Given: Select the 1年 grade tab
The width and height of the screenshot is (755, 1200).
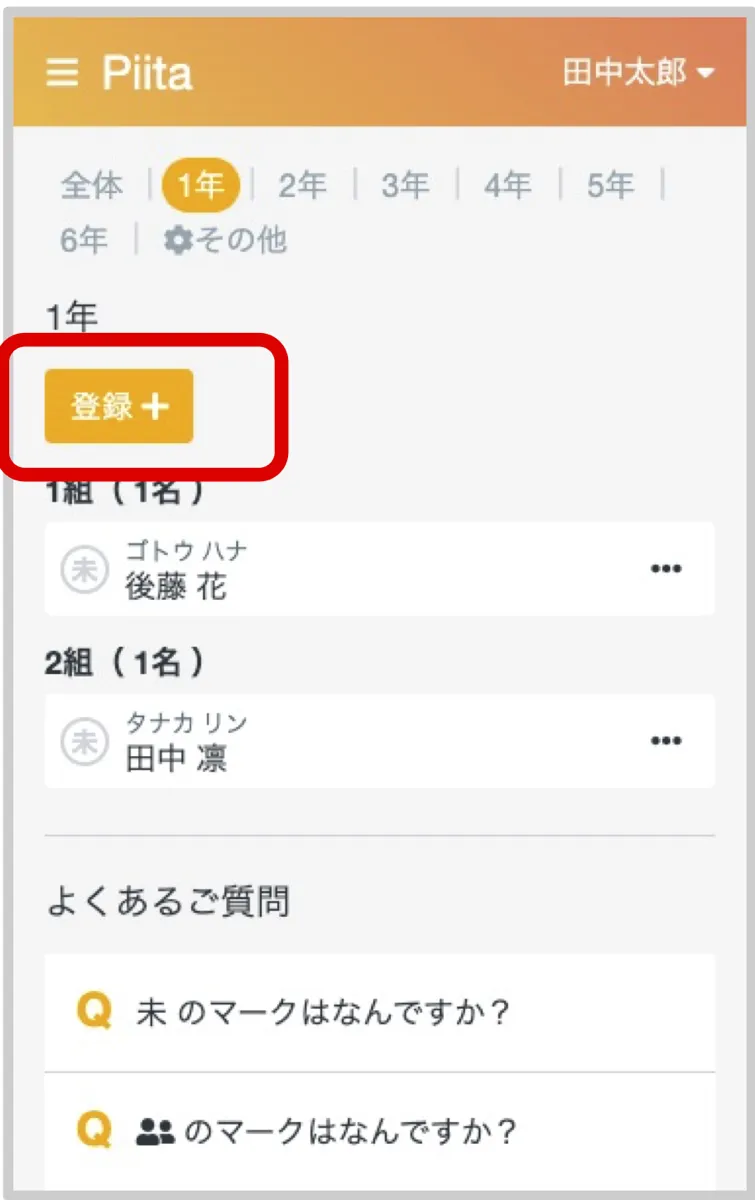Looking at the screenshot, I should click(x=201, y=186).
